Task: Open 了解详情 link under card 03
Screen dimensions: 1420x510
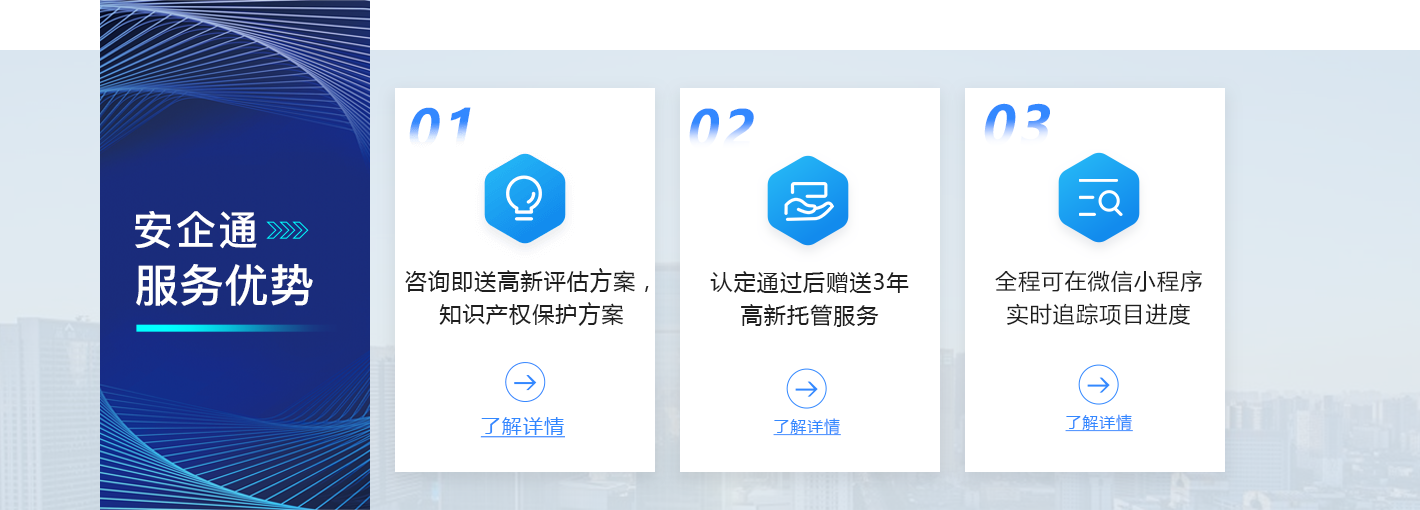Action: tap(1099, 423)
